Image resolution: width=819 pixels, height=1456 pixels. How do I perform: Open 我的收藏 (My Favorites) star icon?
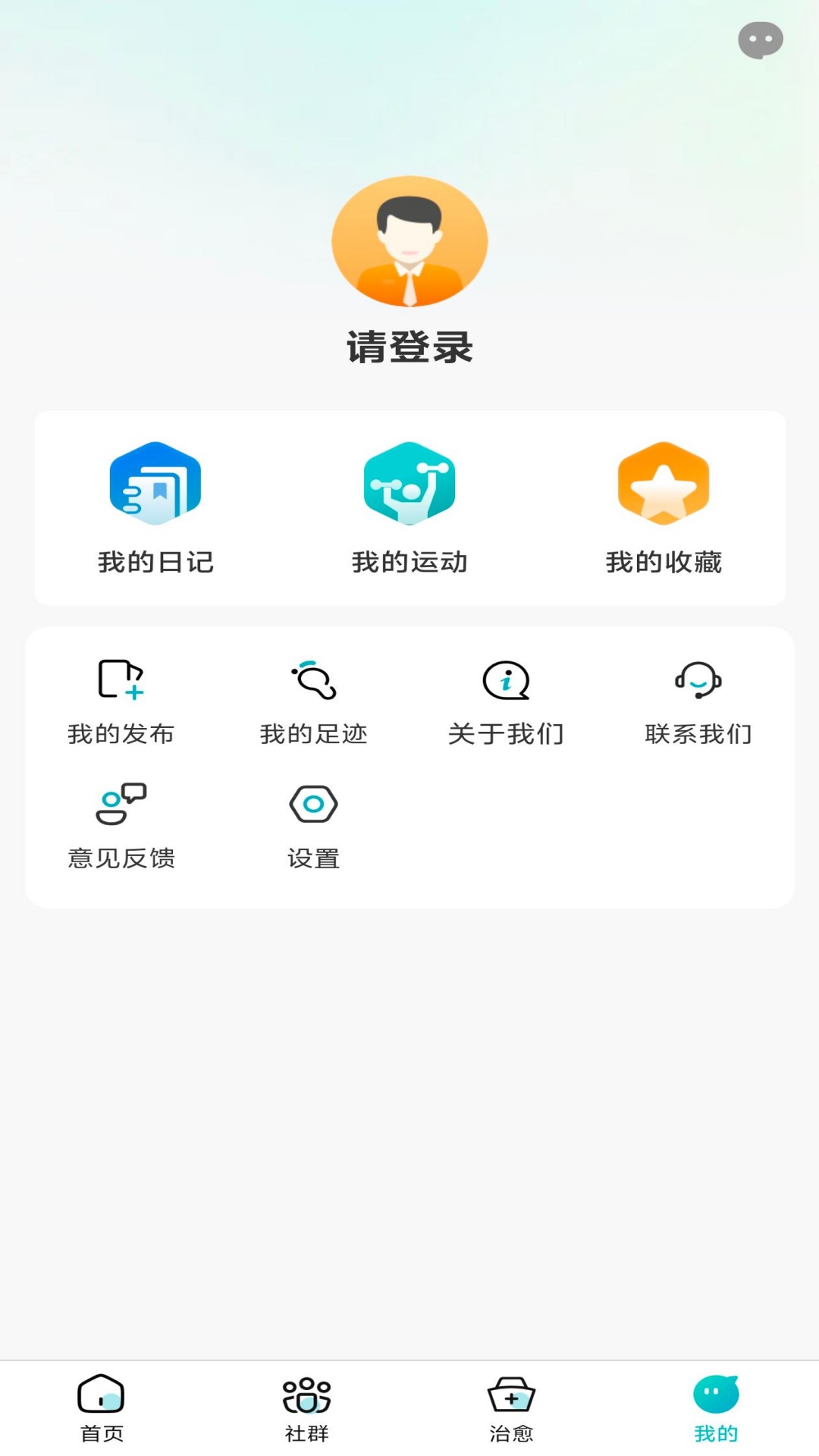coord(663,485)
